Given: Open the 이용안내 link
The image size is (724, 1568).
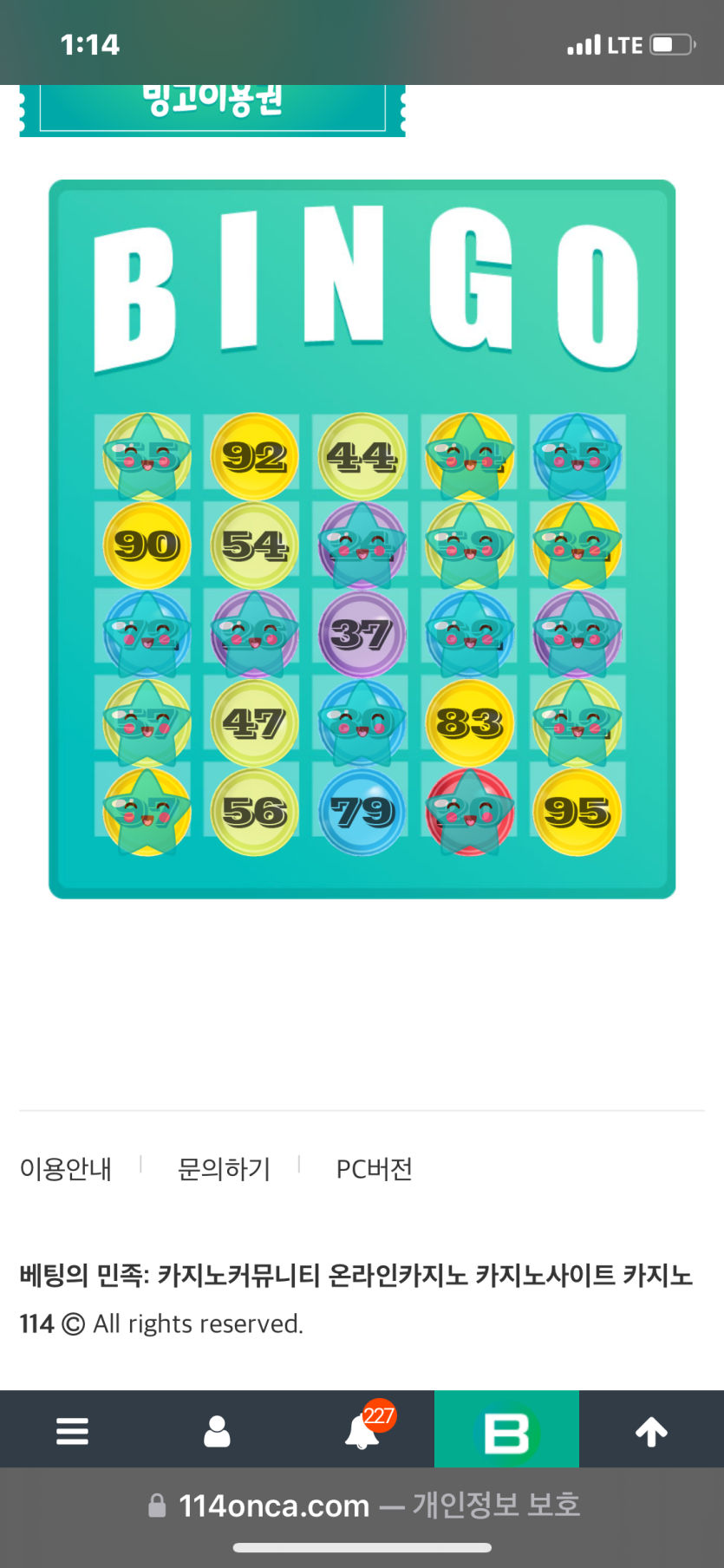Looking at the screenshot, I should click(66, 1169).
